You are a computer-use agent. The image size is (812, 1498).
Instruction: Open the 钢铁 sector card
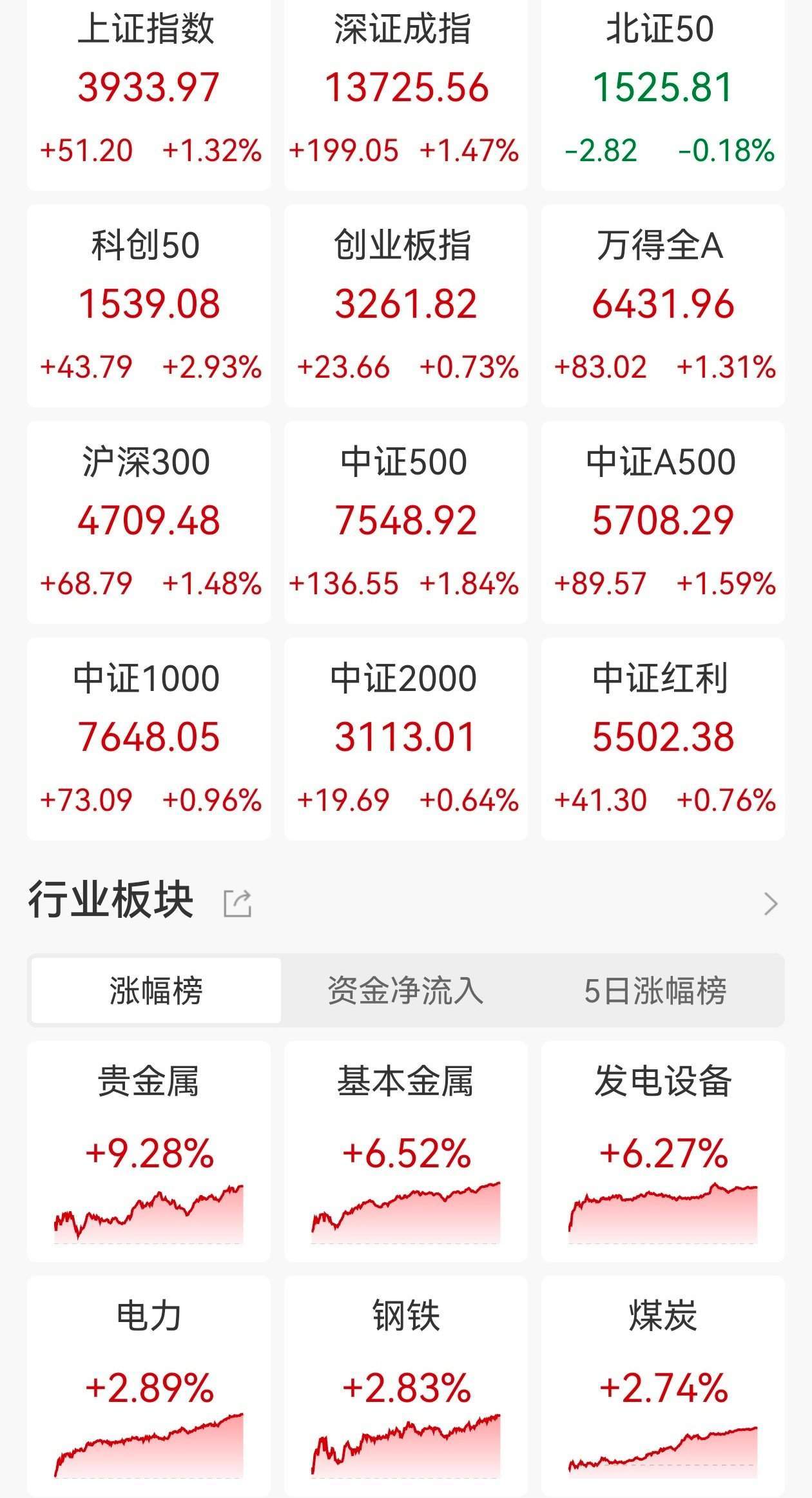click(x=406, y=1386)
